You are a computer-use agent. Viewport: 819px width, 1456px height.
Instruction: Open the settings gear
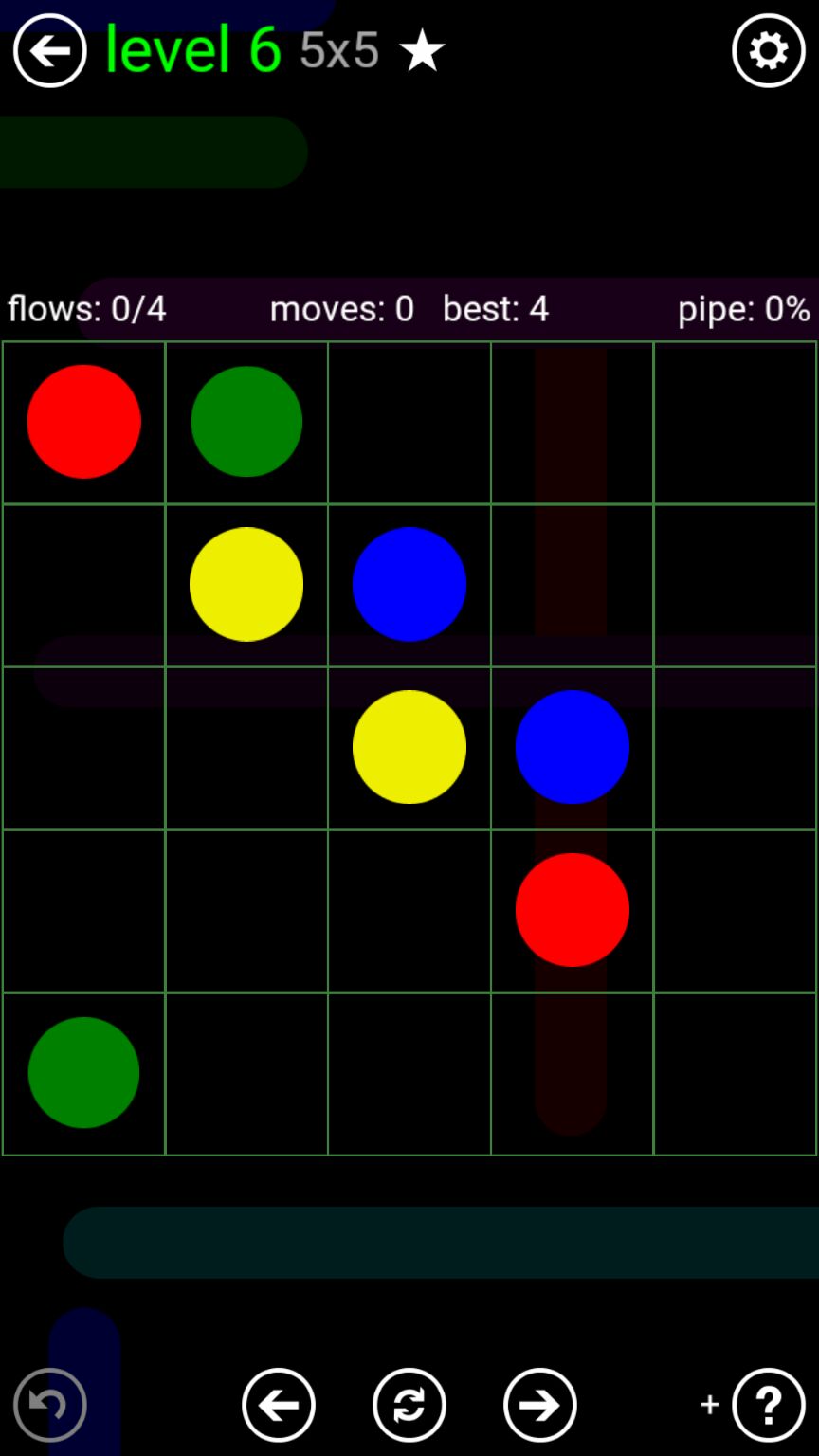[x=768, y=50]
